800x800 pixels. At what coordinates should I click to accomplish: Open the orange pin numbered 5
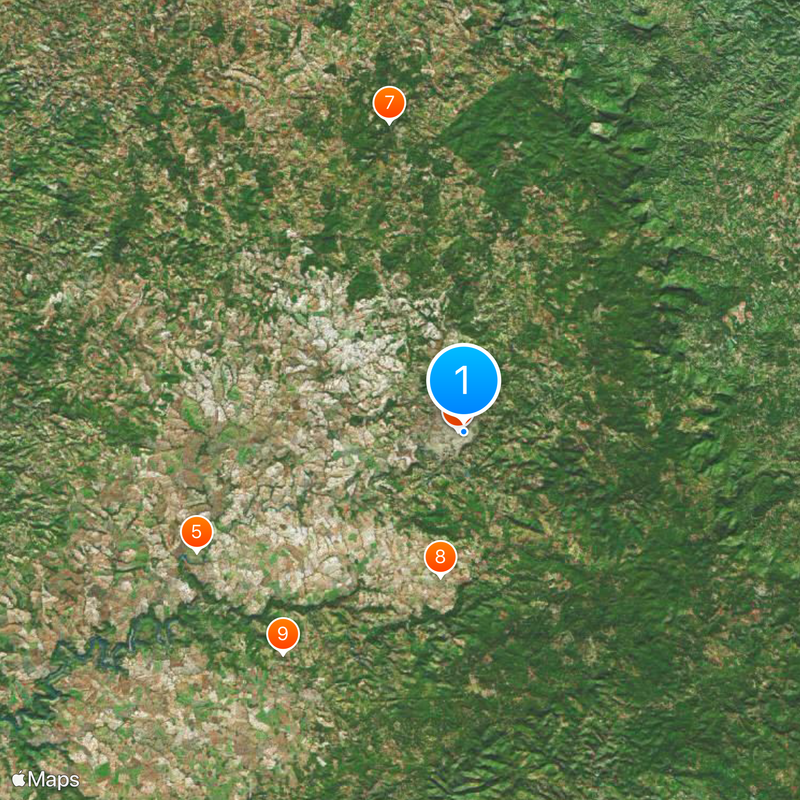coord(197,532)
